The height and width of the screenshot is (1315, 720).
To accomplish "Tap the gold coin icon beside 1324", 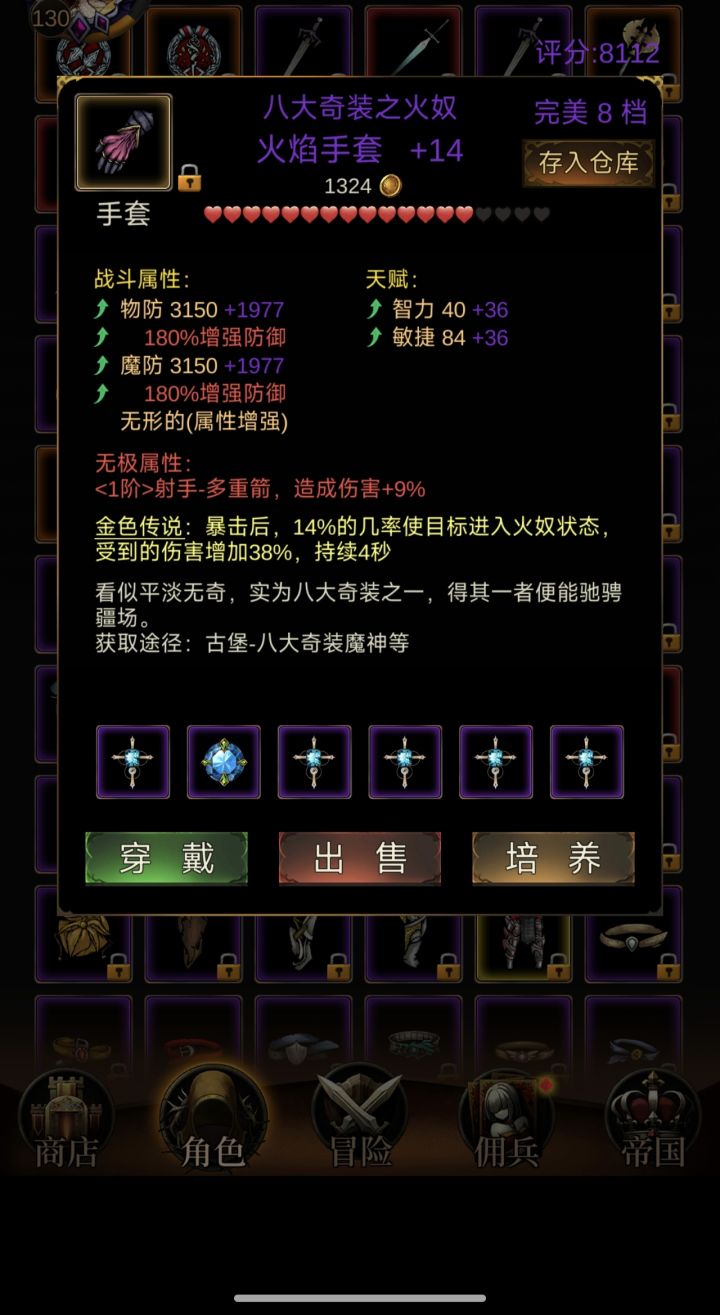I will [x=389, y=186].
